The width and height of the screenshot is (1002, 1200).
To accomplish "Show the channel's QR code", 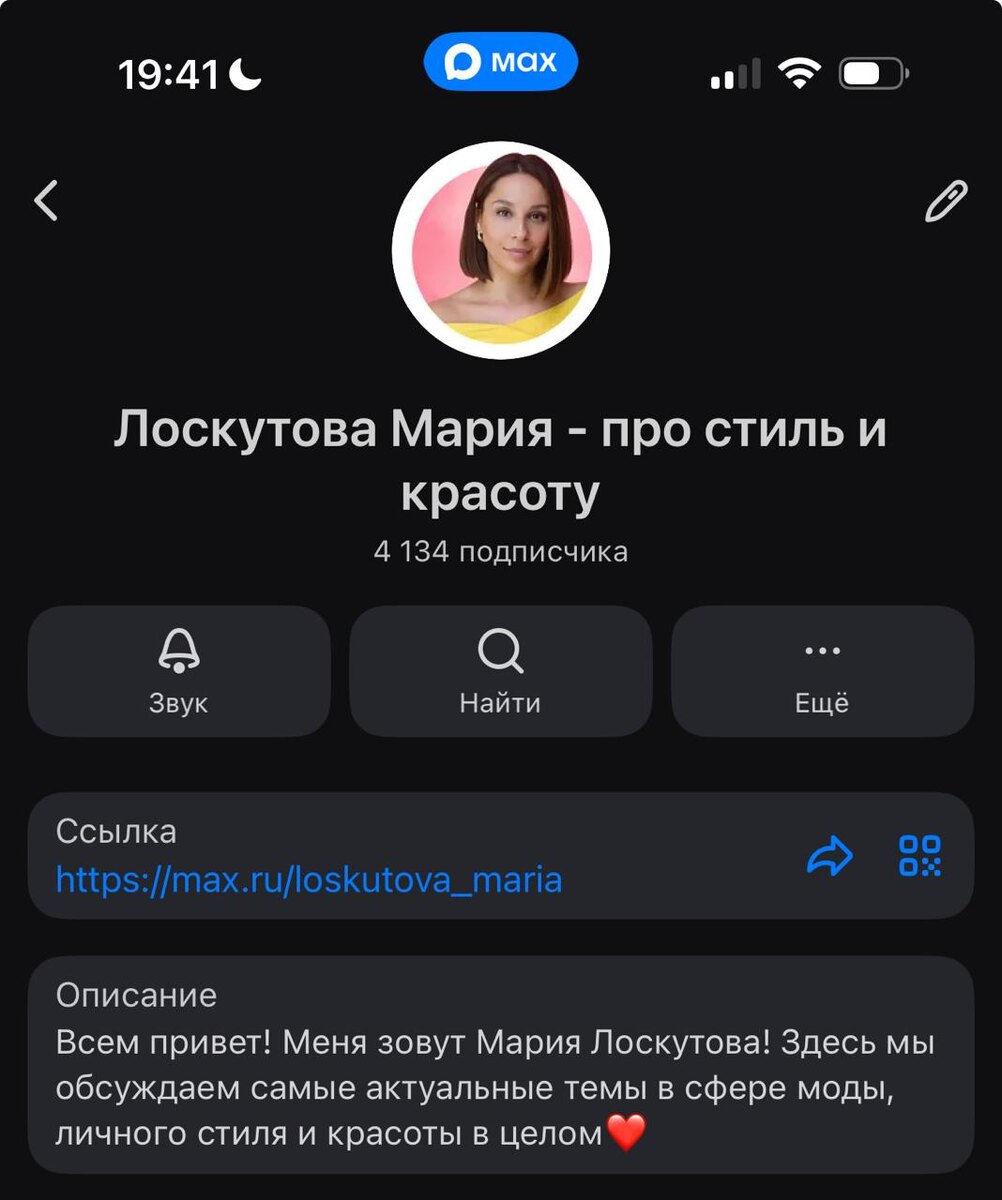I will 920,856.
